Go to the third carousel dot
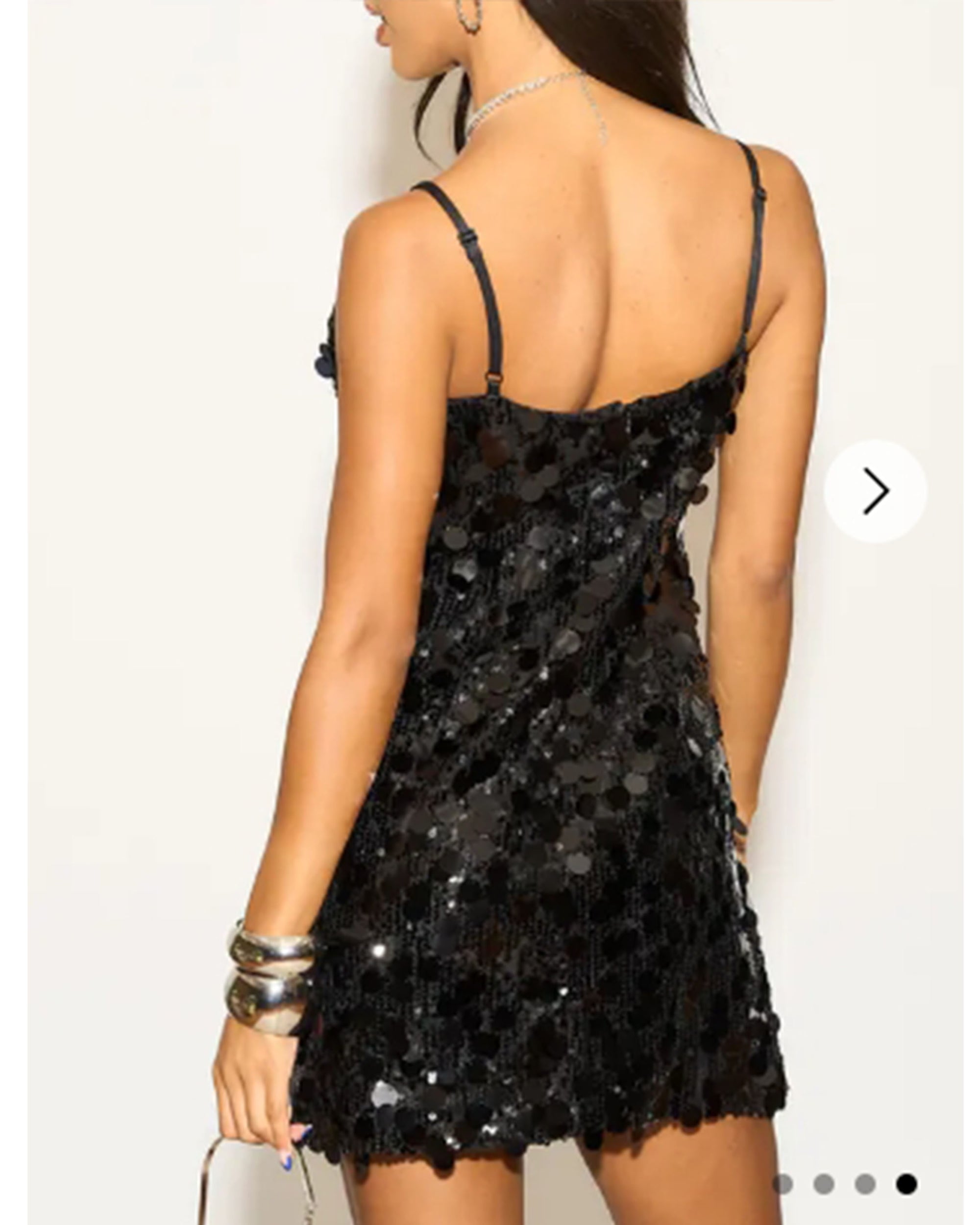Screen dimensions: 980x1225 click(x=865, y=1184)
